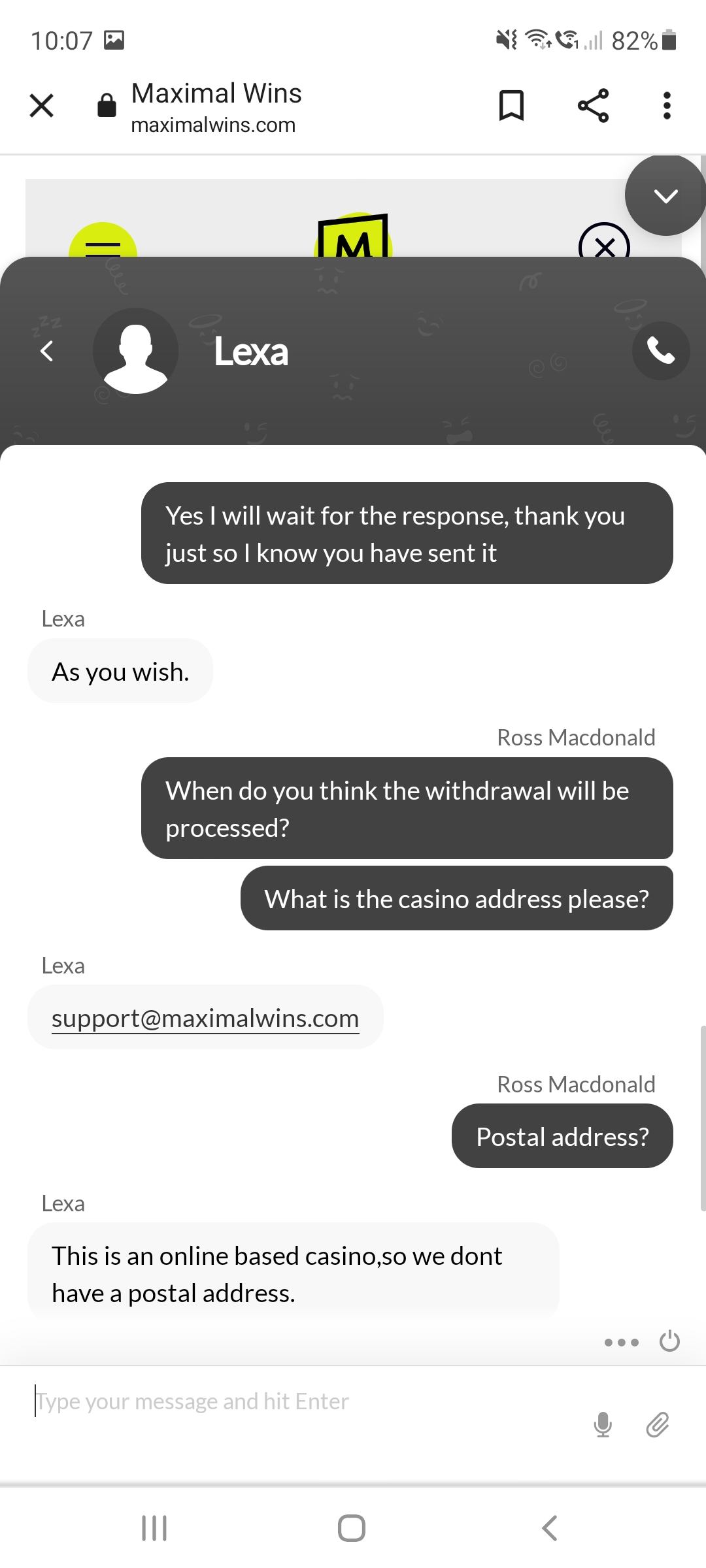Open recent apps from navigation bar

coord(154,1528)
